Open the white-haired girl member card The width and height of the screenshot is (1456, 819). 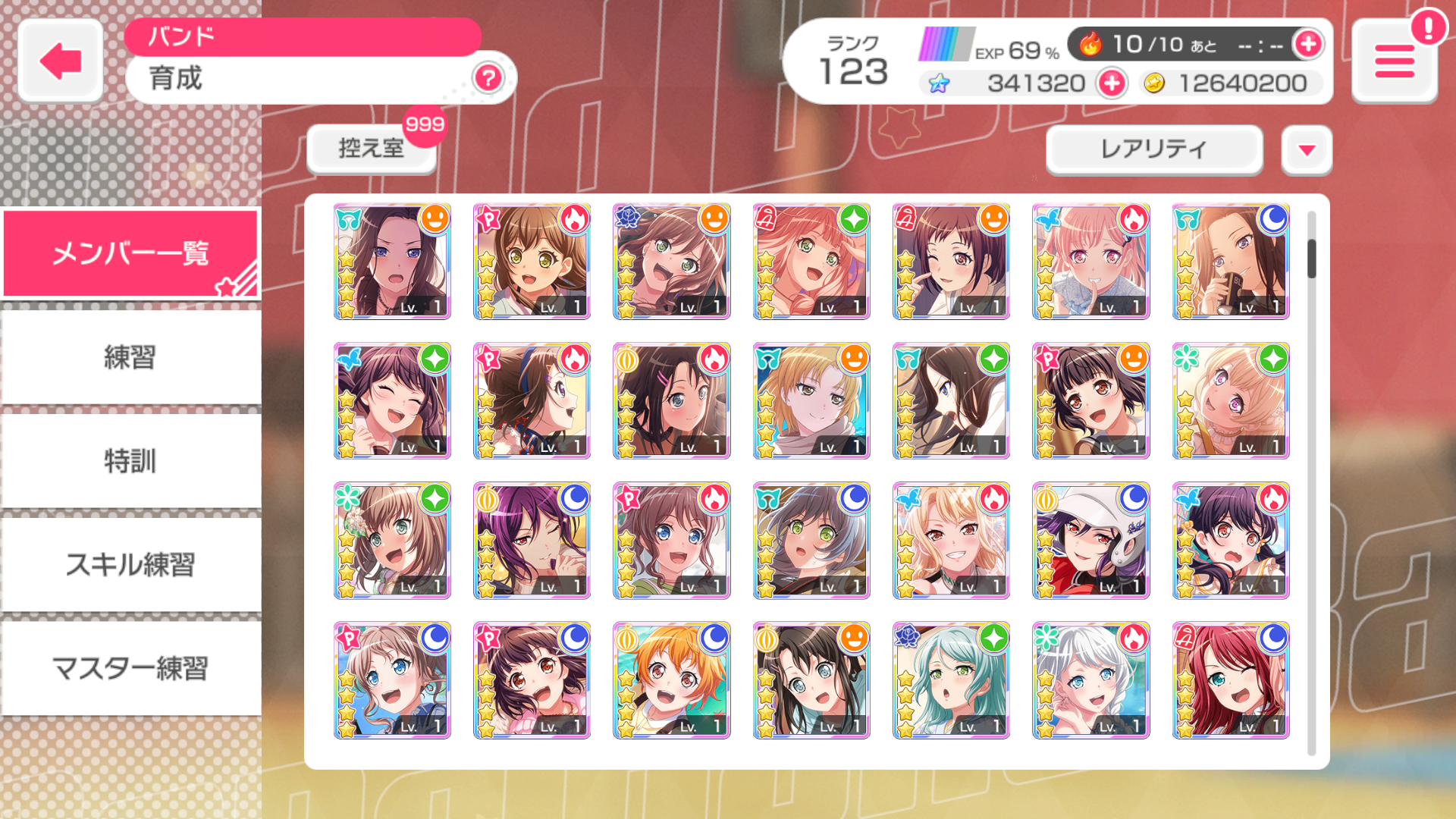pyautogui.click(x=1090, y=680)
